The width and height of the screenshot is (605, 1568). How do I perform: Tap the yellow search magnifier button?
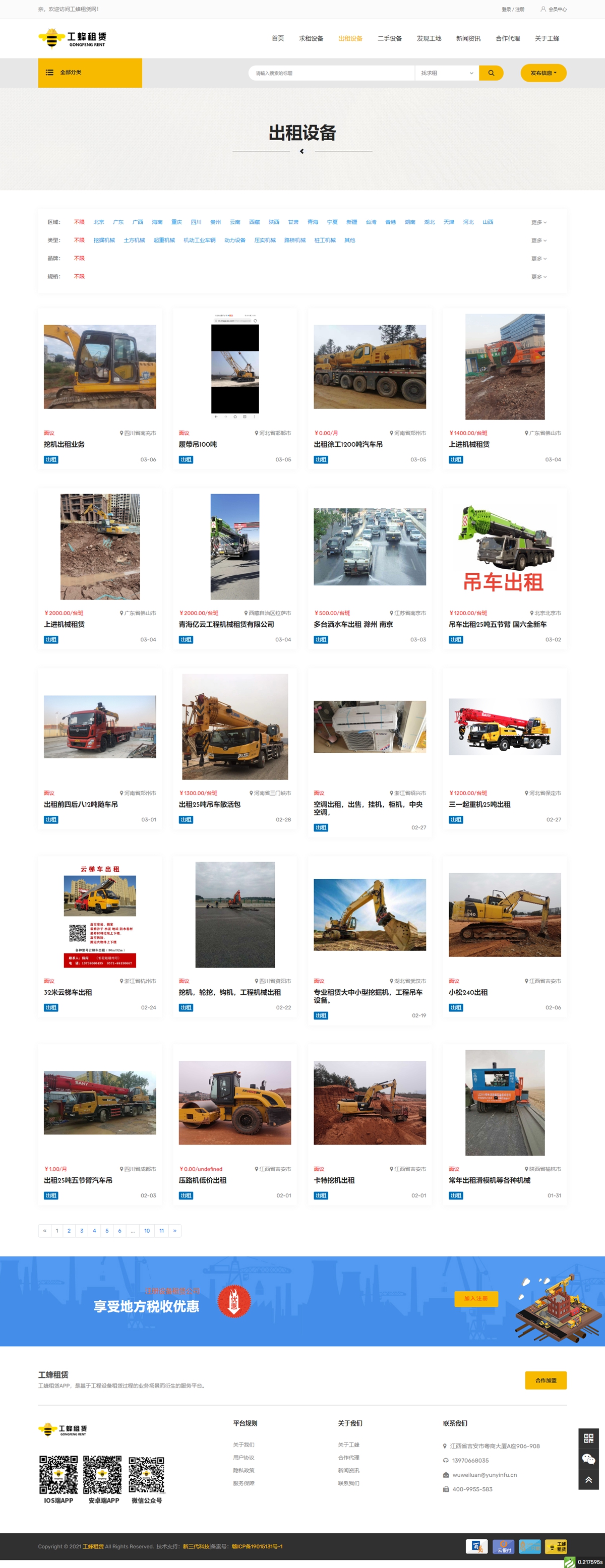491,73
